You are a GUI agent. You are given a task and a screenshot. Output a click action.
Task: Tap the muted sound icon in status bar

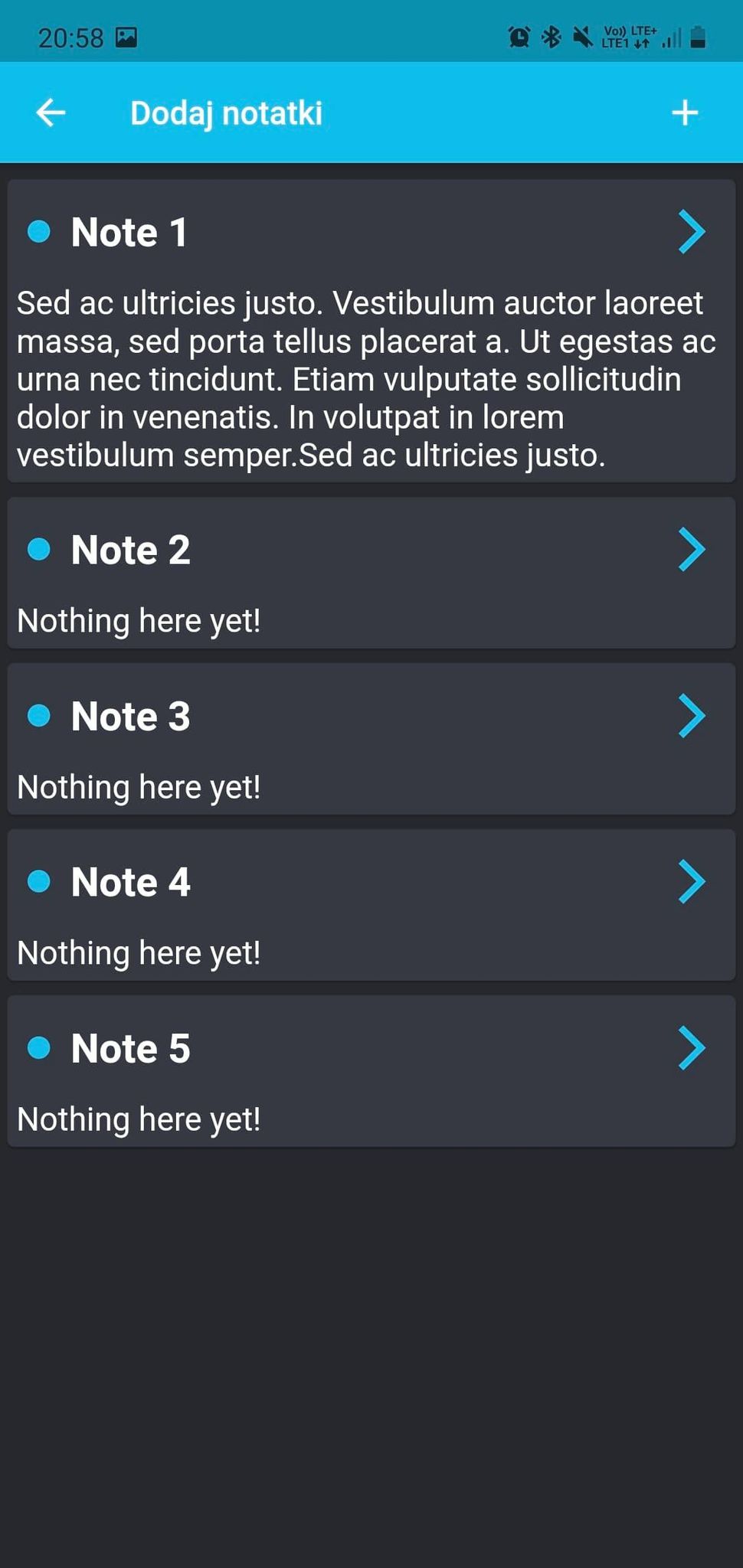[581, 36]
